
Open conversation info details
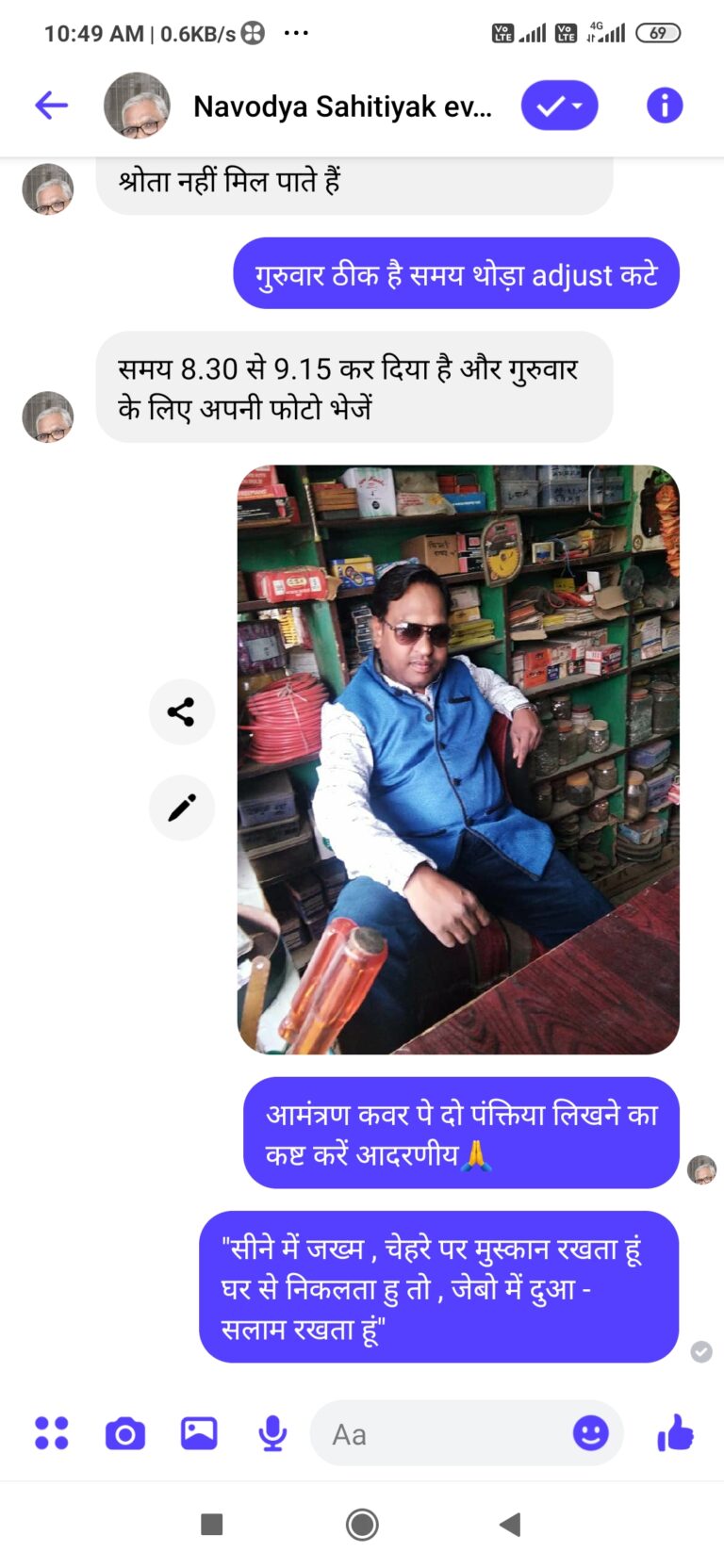[x=664, y=106]
